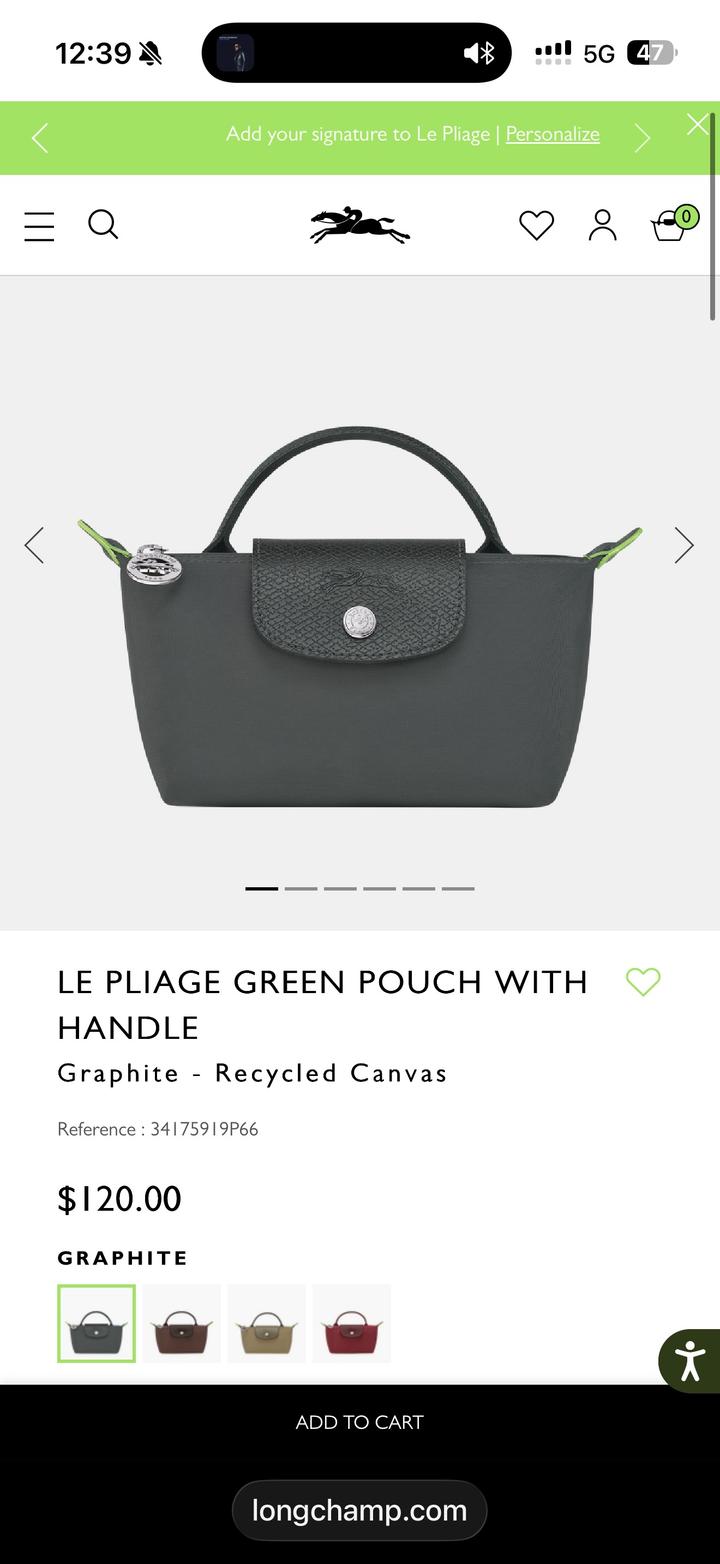The image size is (720, 1564).
Task: Dismiss the green promo banner
Action: pyautogui.click(x=697, y=124)
